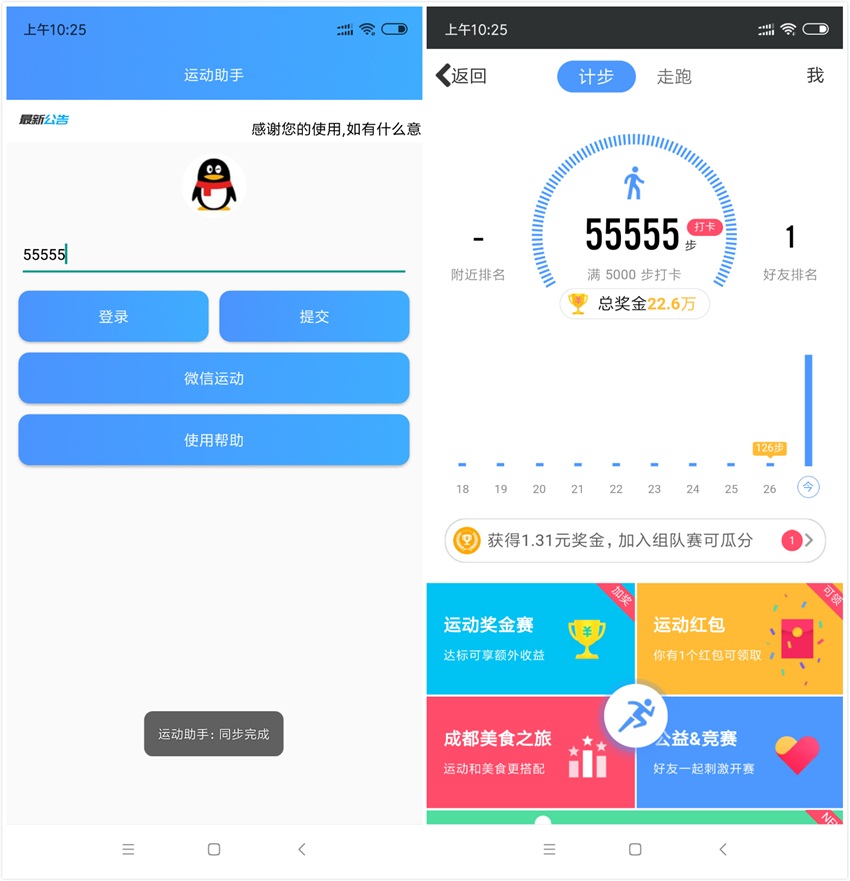Open the 运动奖金赛 card
This screenshot has height=881, width=850.
[530, 639]
